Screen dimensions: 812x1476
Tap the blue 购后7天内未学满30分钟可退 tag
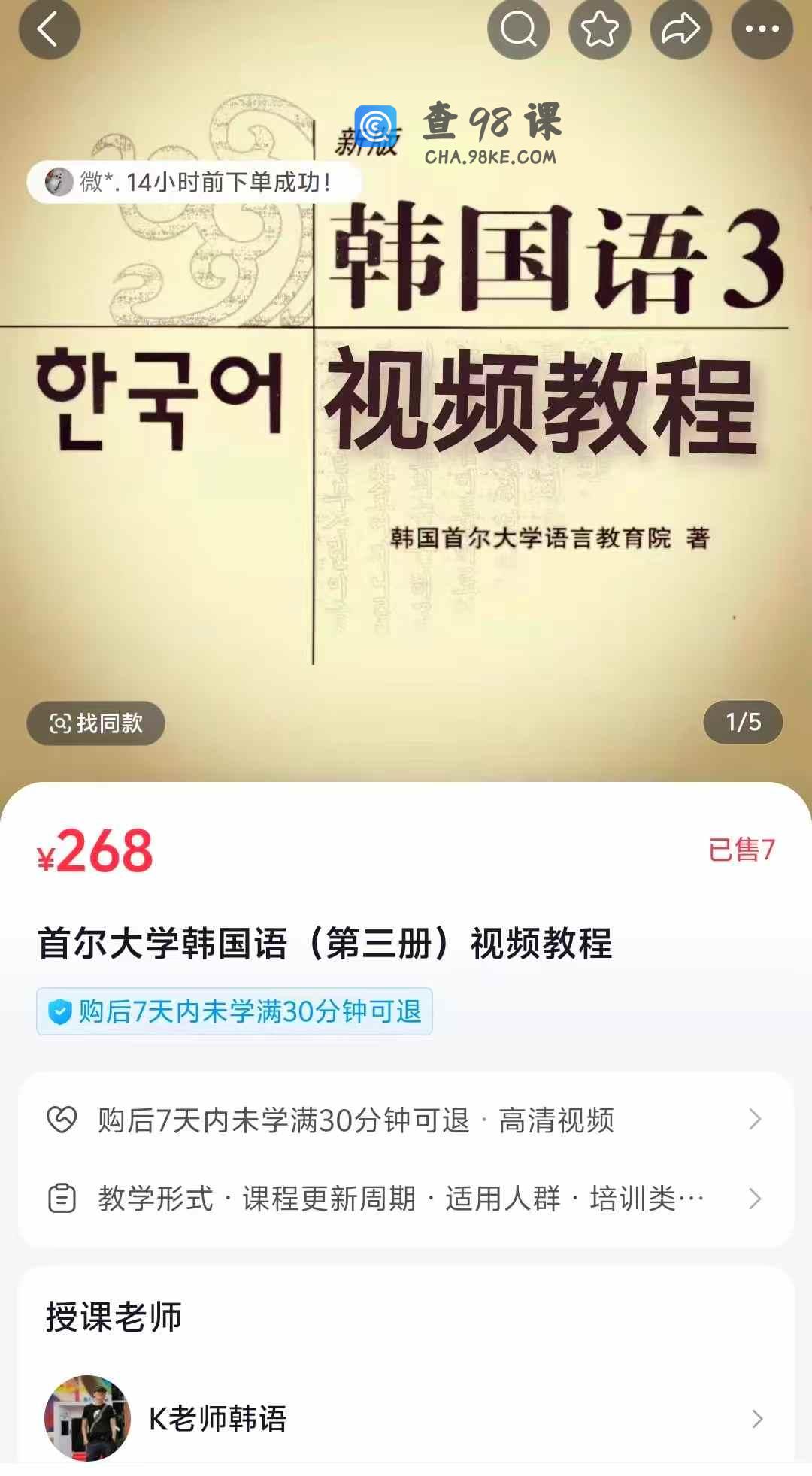pyautogui.click(x=235, y=1011)
